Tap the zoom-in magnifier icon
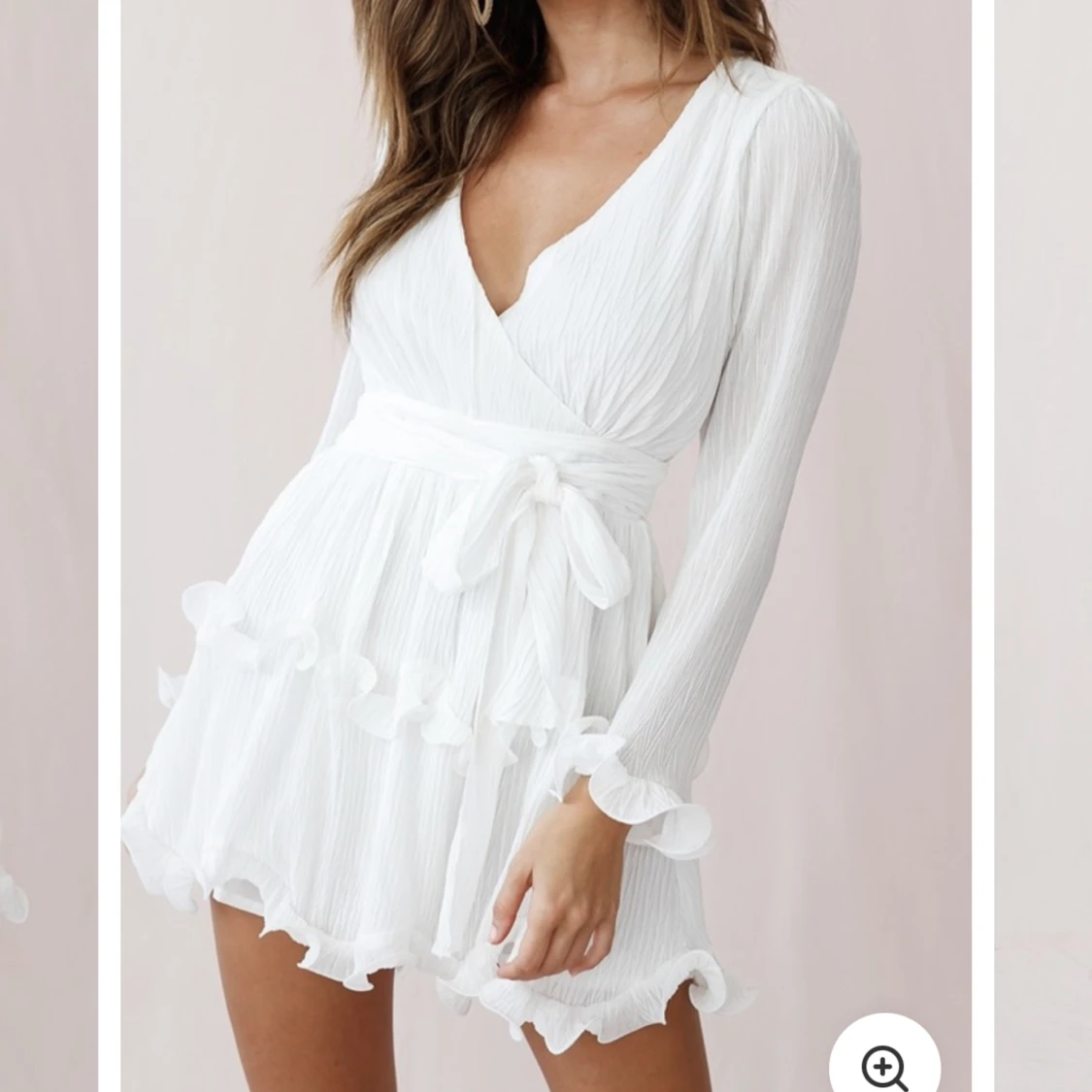The height and width of the screenshot is (1092, 1092). coord(883,1066)
